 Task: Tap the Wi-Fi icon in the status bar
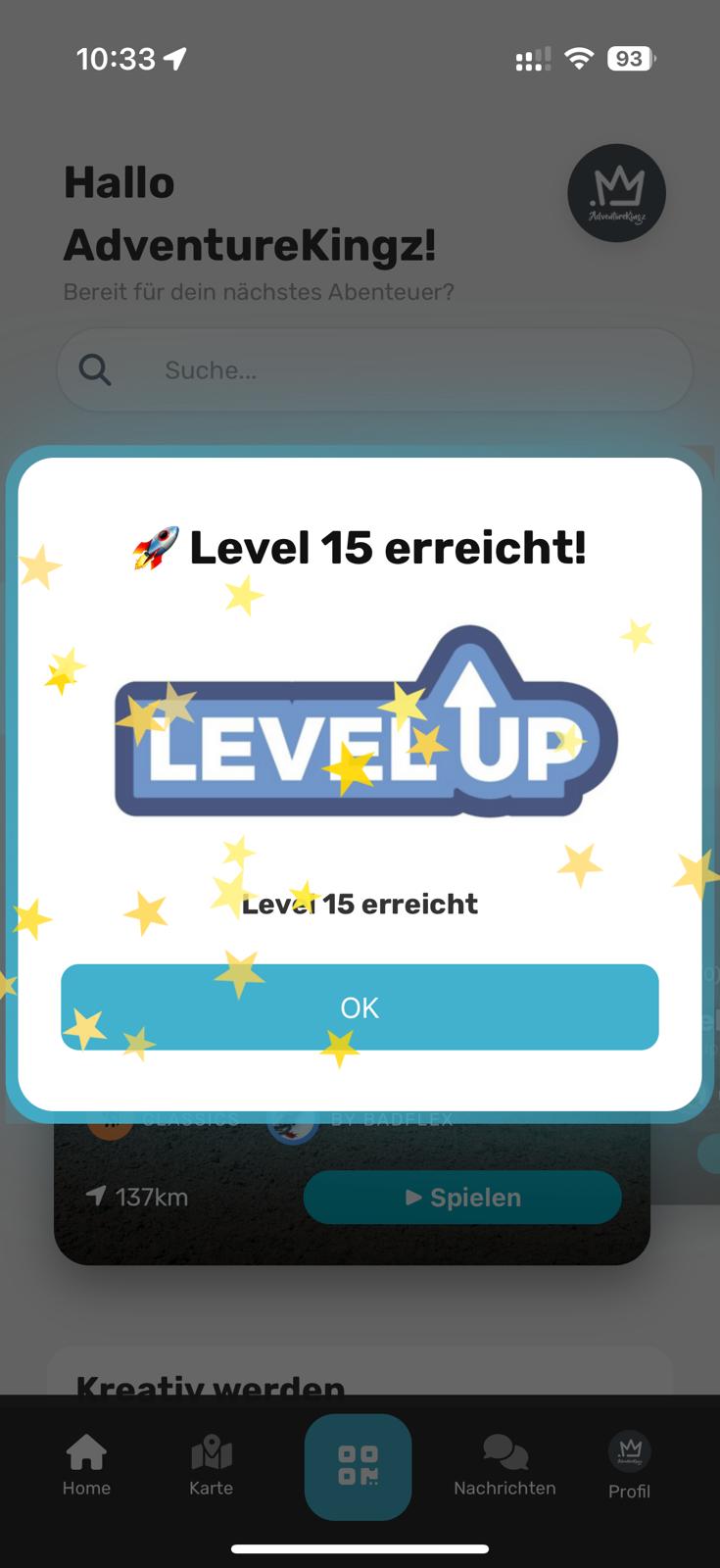click(x=578, y=58)
